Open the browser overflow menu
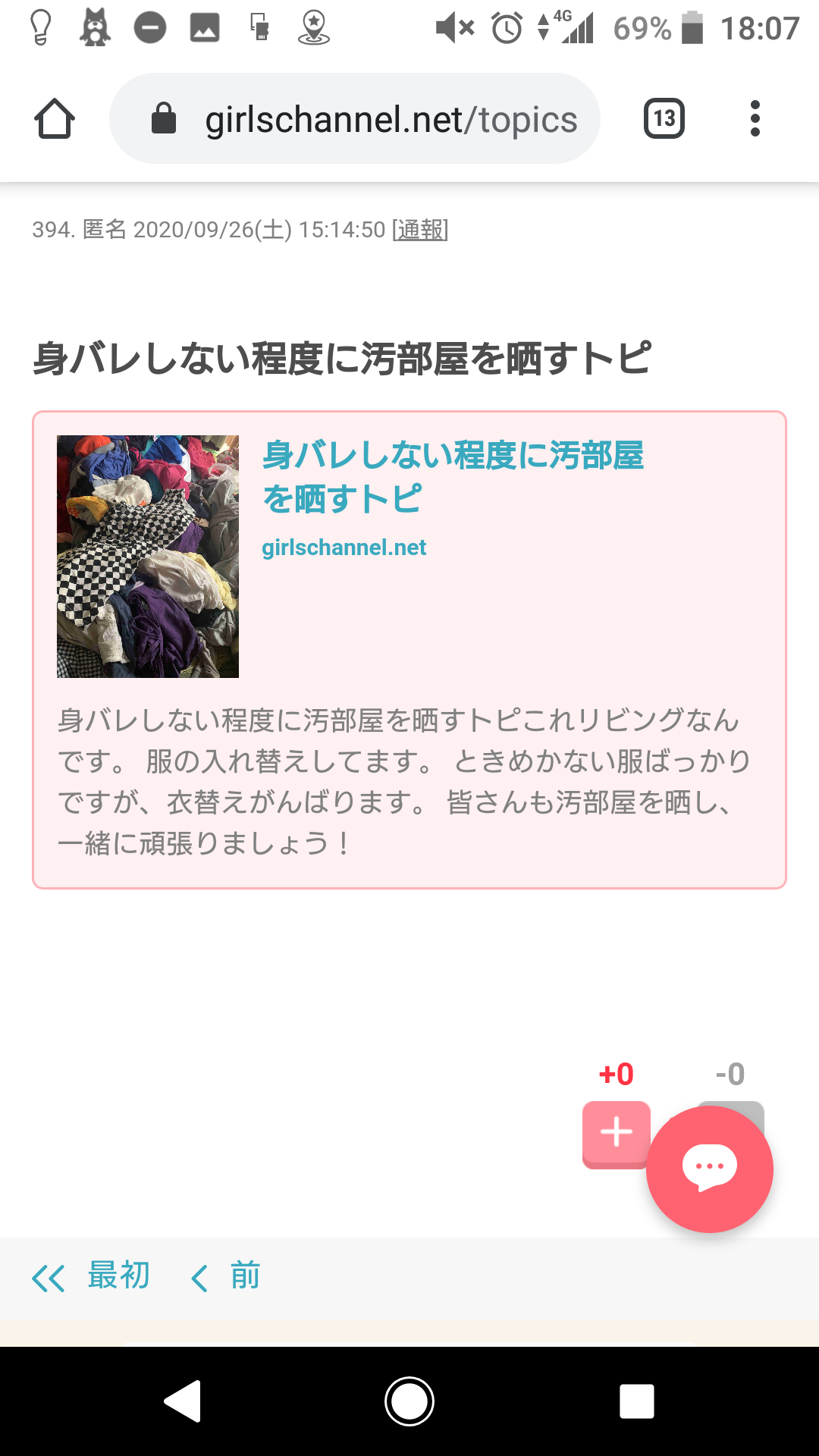Screen dimensions: 819x1456 point(755,118)
